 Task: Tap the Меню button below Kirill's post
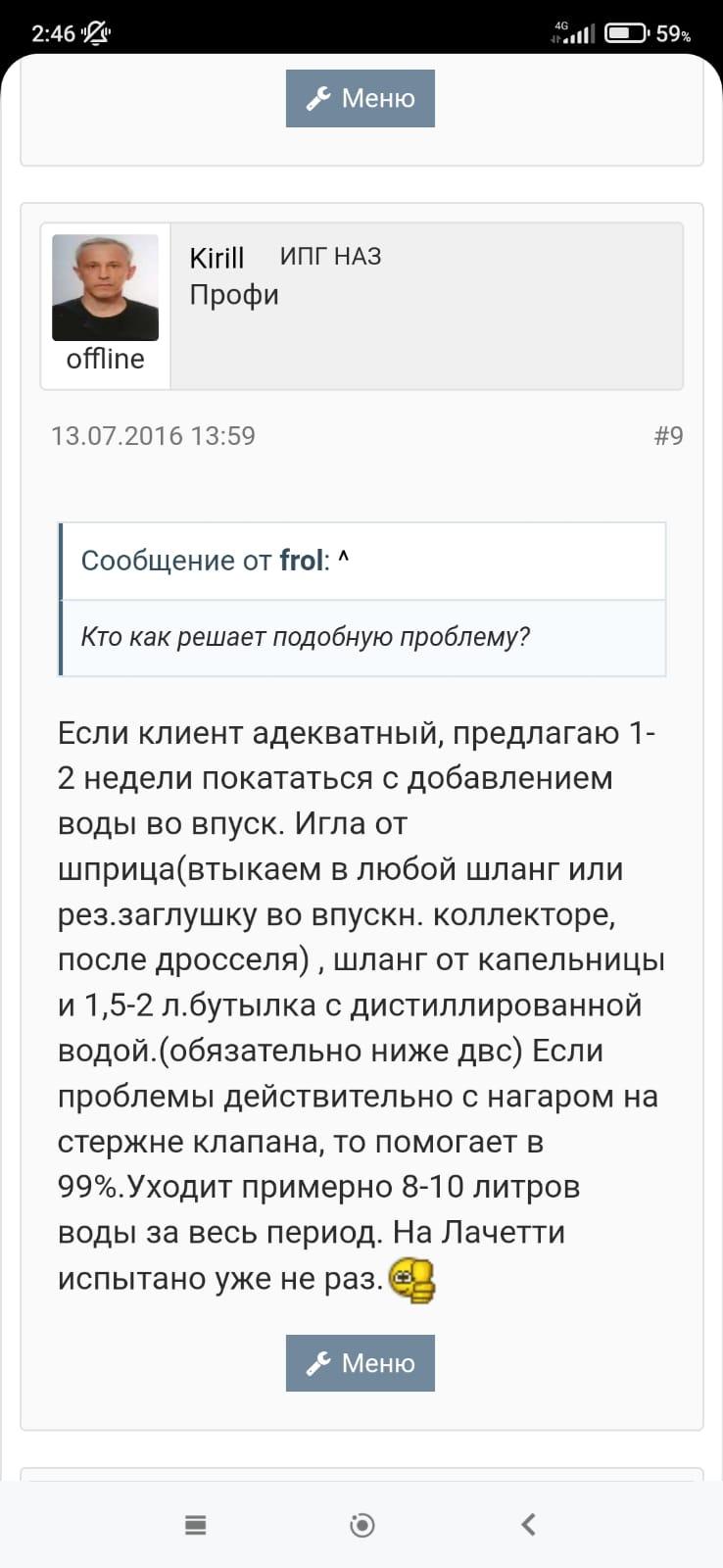pyautogui.click(x=361, y=1363)
